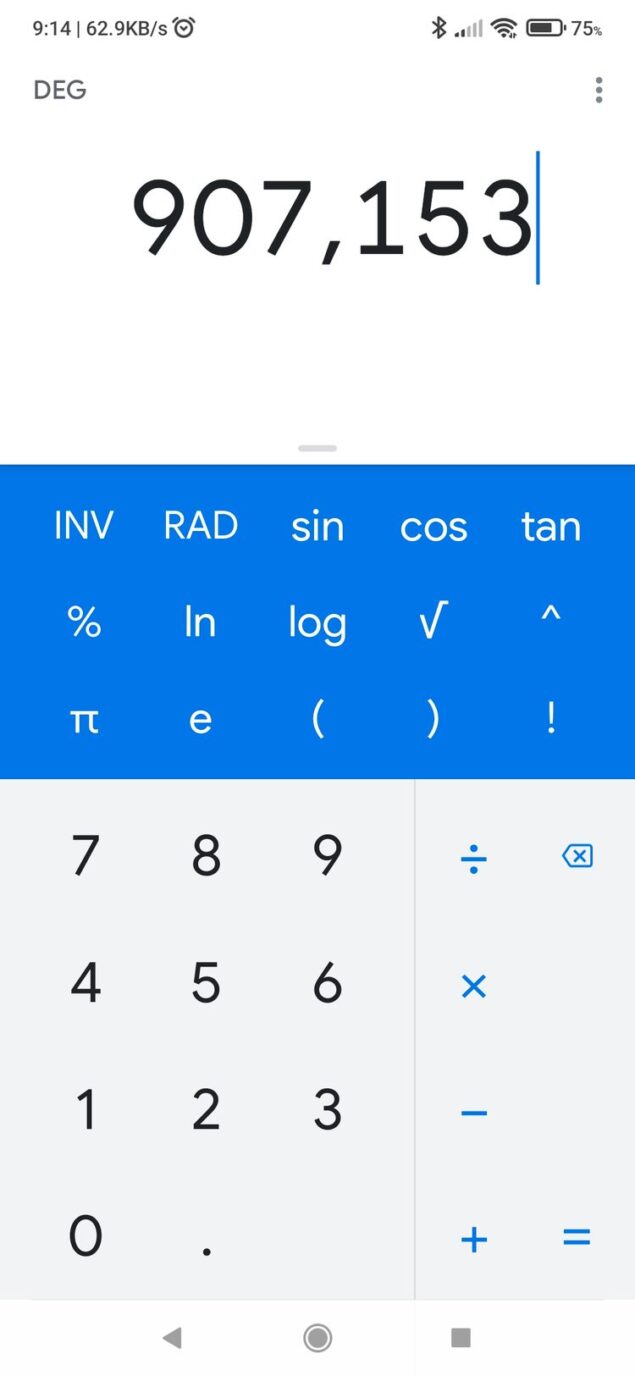Enter the digit 0

pyautogui.click(x=85, y=1236)
